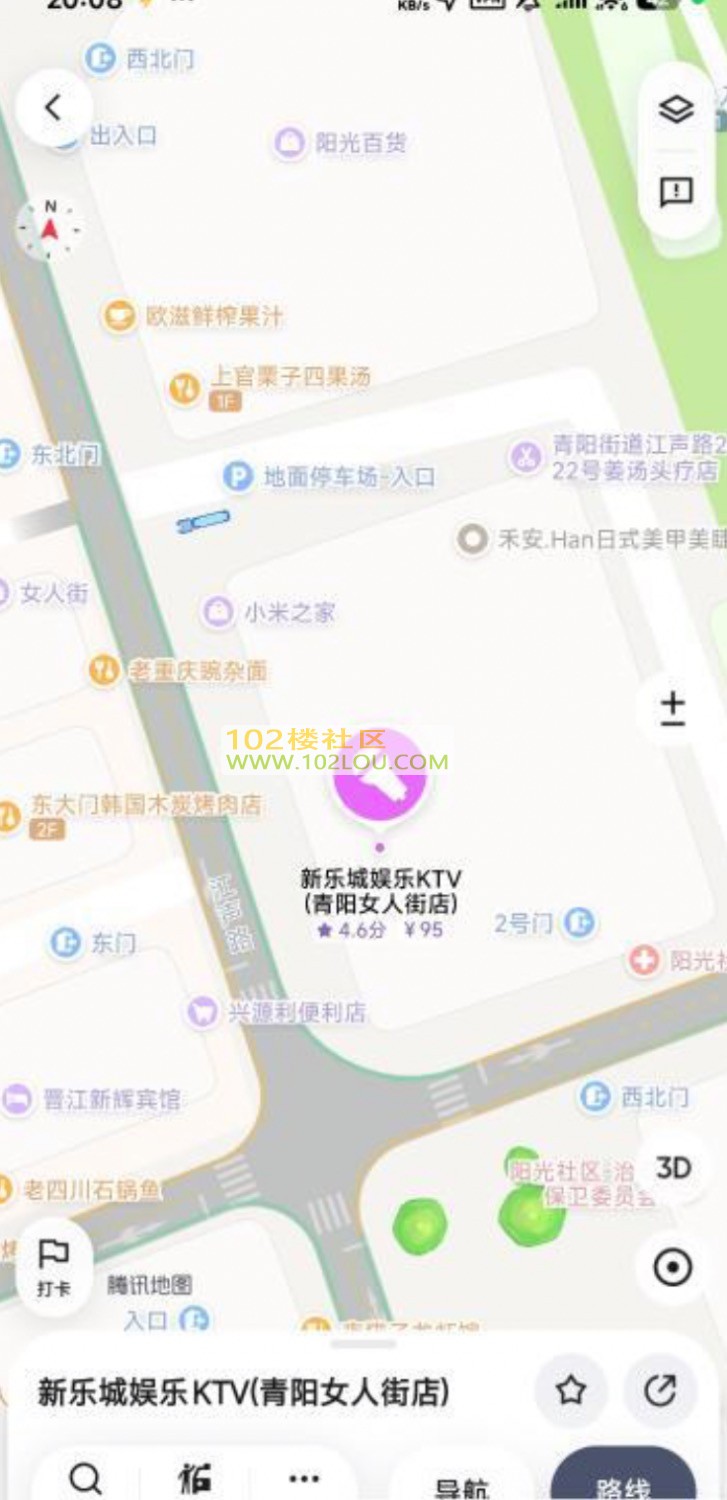The width and height of the screenshot is (727, 1500).
Task: Favorite 新乐城娱乐KTV with the star
Action: point(570,1390)
